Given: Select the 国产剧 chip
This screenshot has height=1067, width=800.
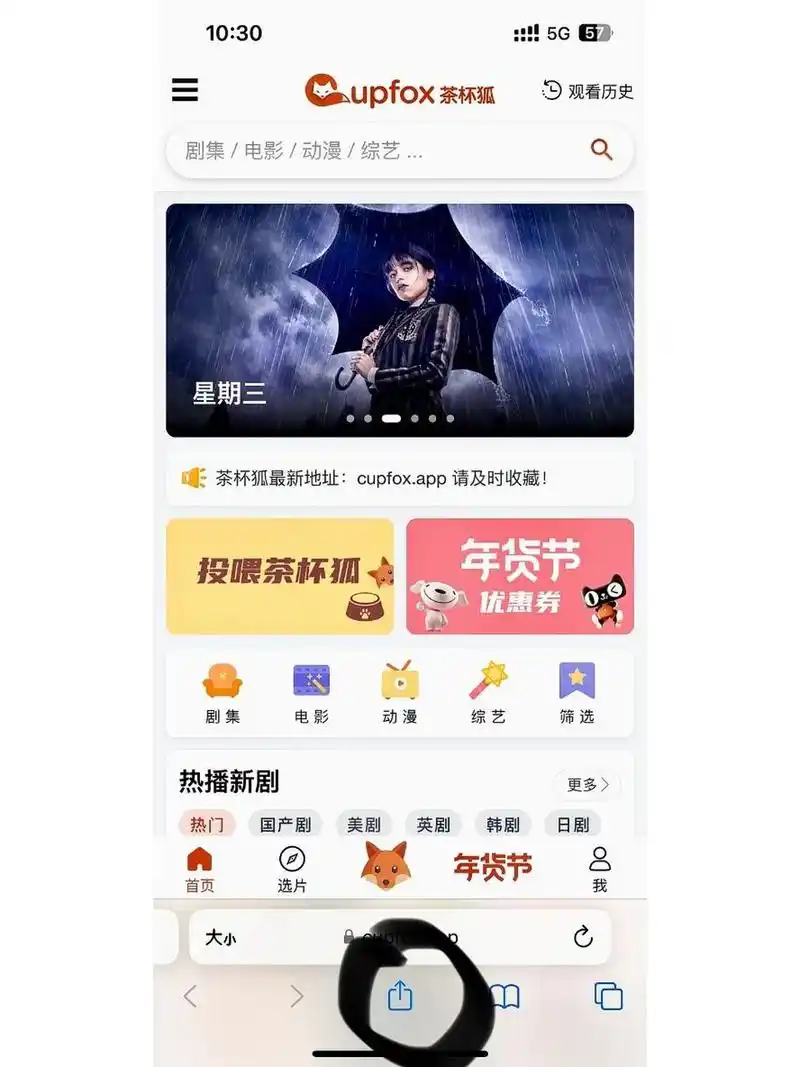Looking at the screenshot, I should pos(285,825).
